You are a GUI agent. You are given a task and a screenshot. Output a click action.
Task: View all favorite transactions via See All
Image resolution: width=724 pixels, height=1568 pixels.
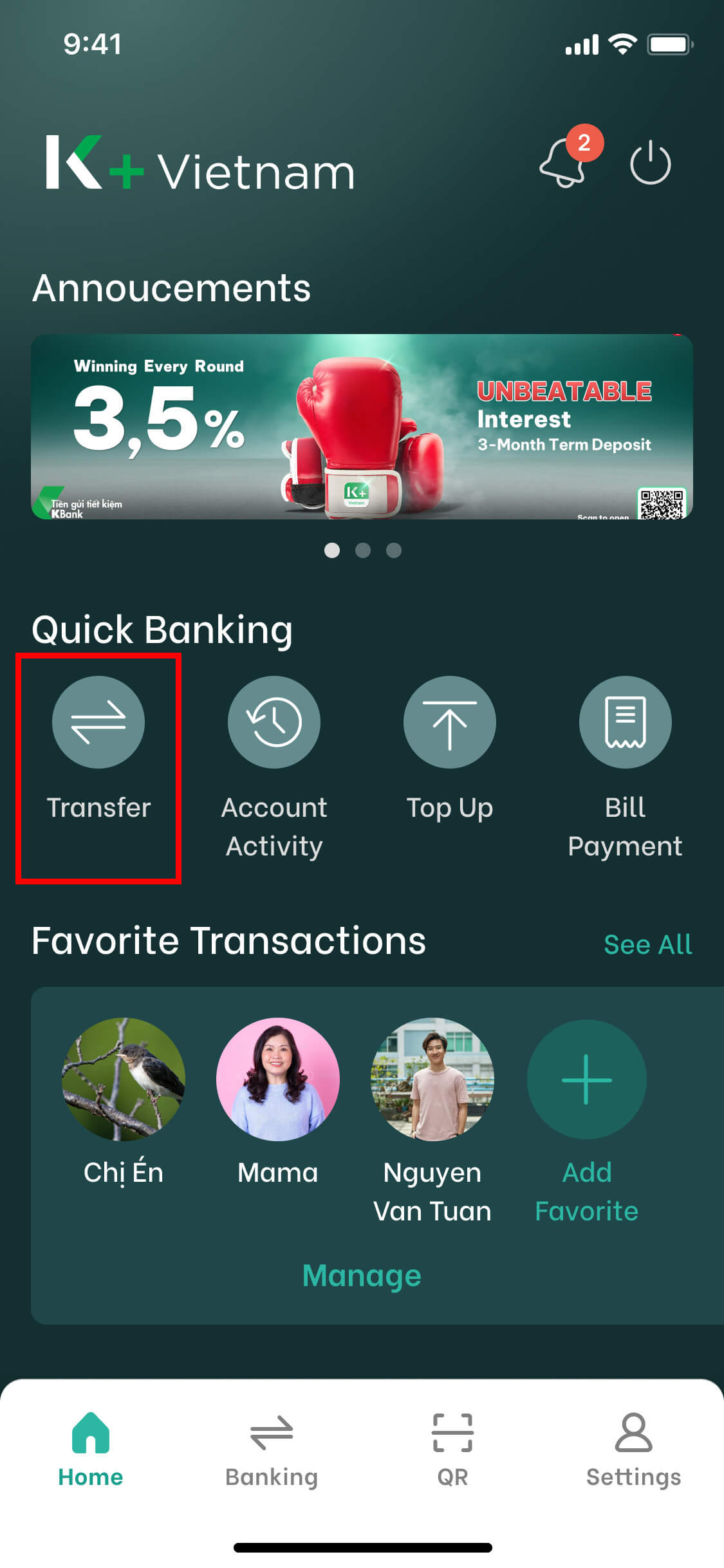[647, 944]
